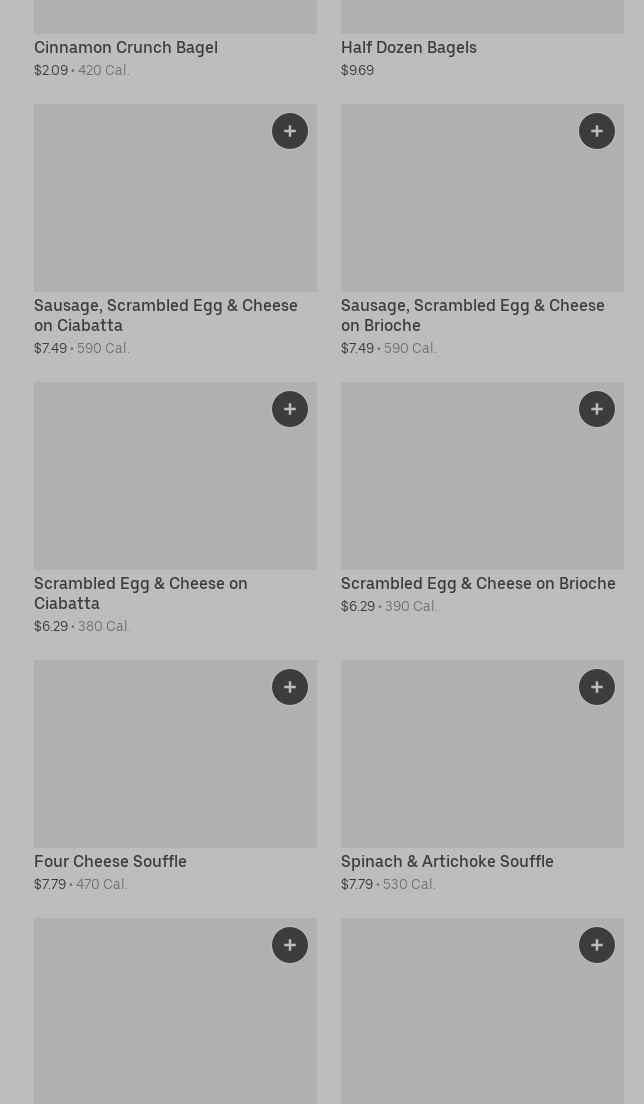Add Scrambled Egg & Cheese on Ciabatta
This screenshot has height=1104, width=644.
tap(290, 409)
